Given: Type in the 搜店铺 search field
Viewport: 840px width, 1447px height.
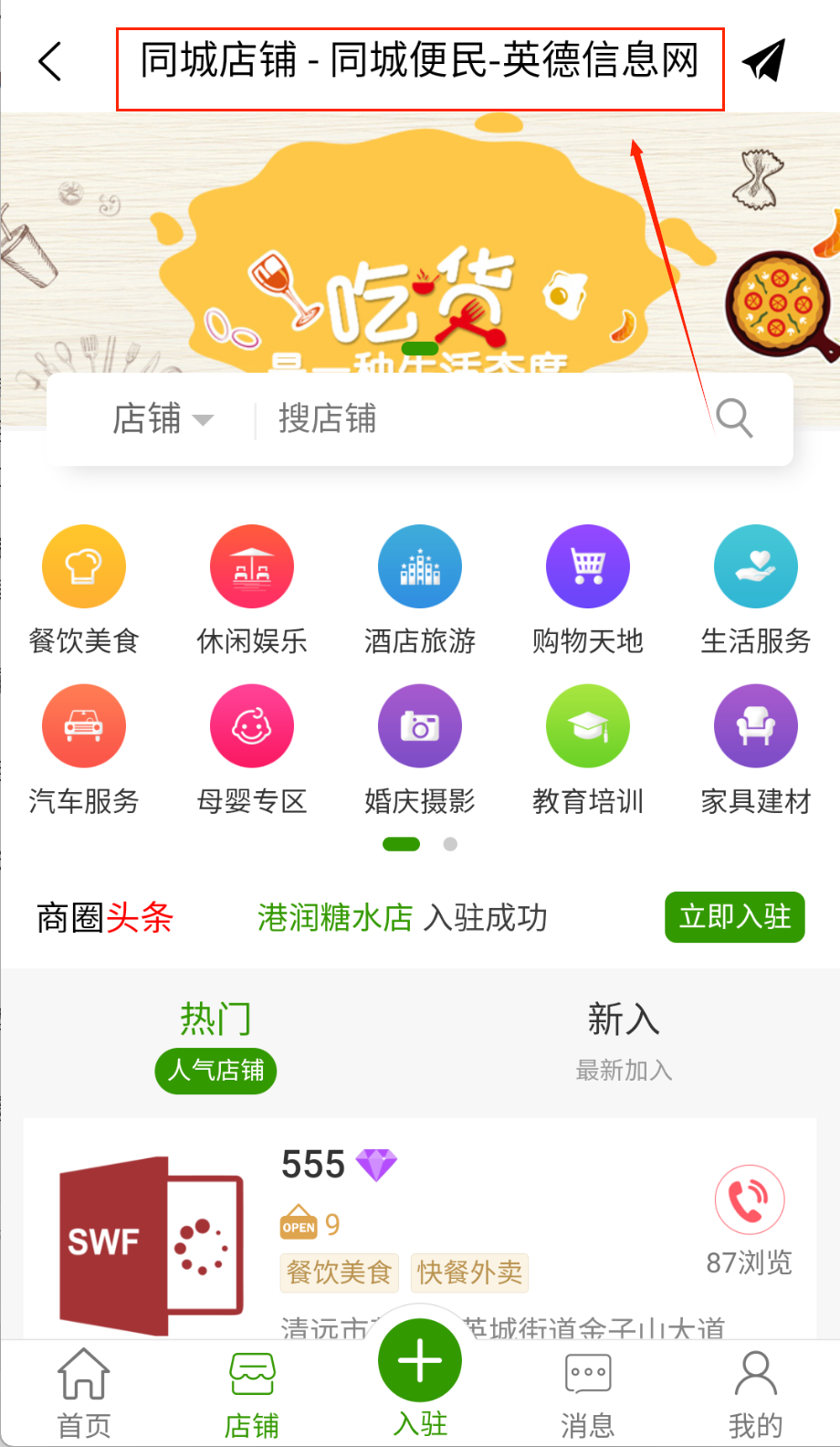Looking at the screenshot, I should (x=475, y=419).
